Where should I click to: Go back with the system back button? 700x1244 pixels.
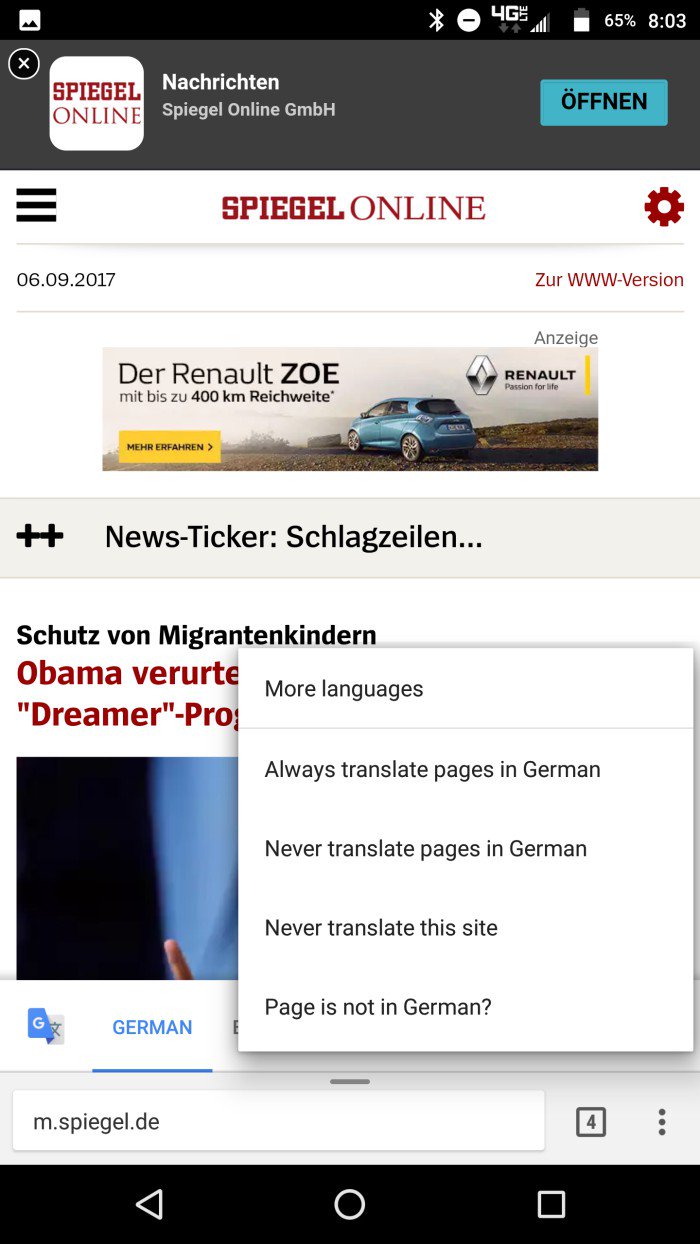[x=149, y=1204]
